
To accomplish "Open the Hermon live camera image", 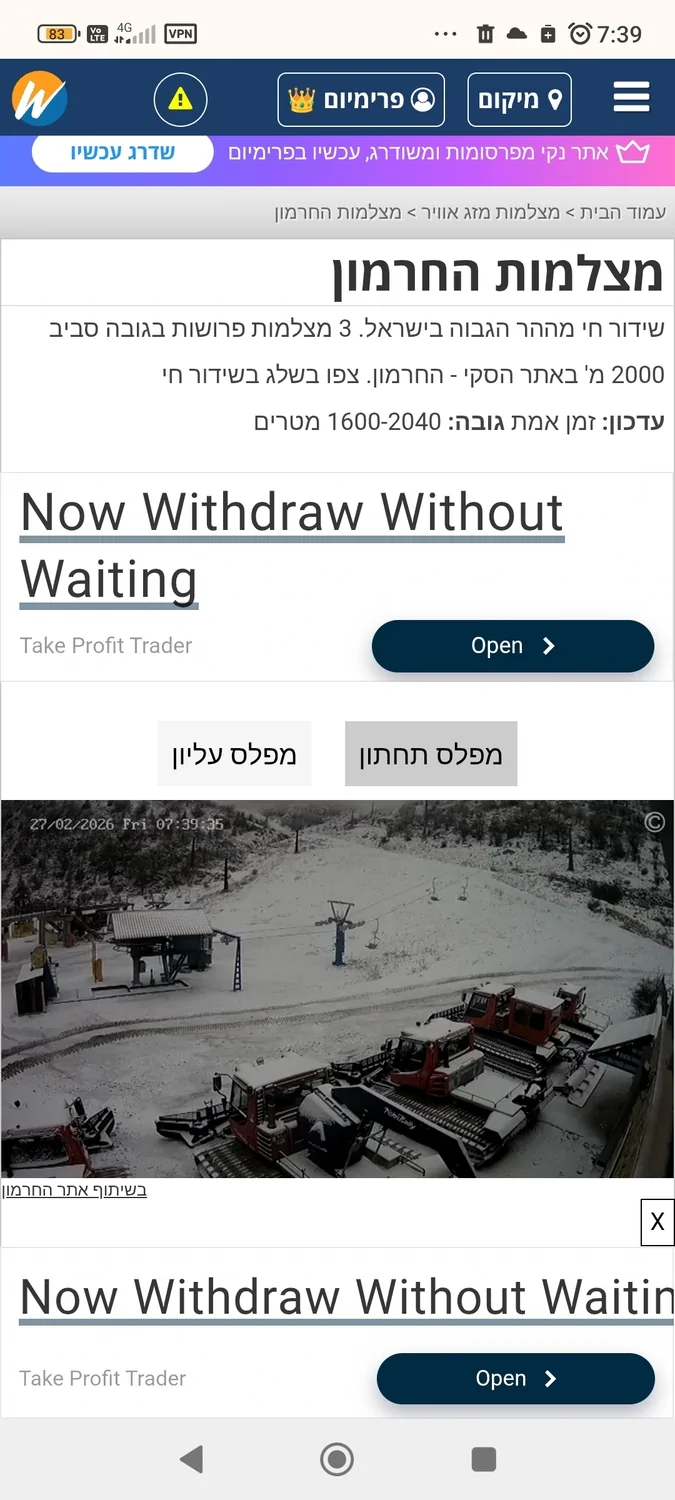I will coord(337,988).
